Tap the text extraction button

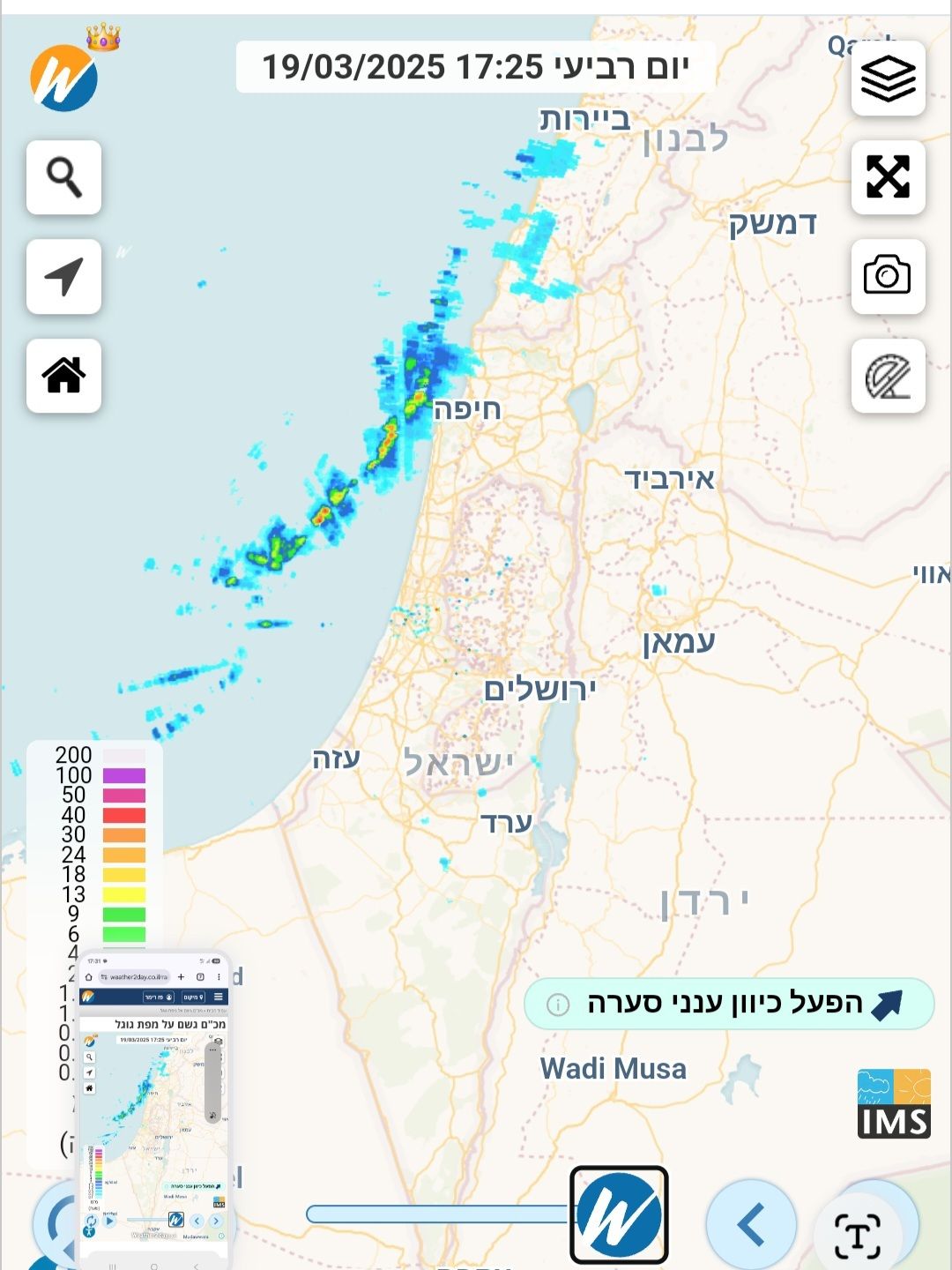(857, 1235)
